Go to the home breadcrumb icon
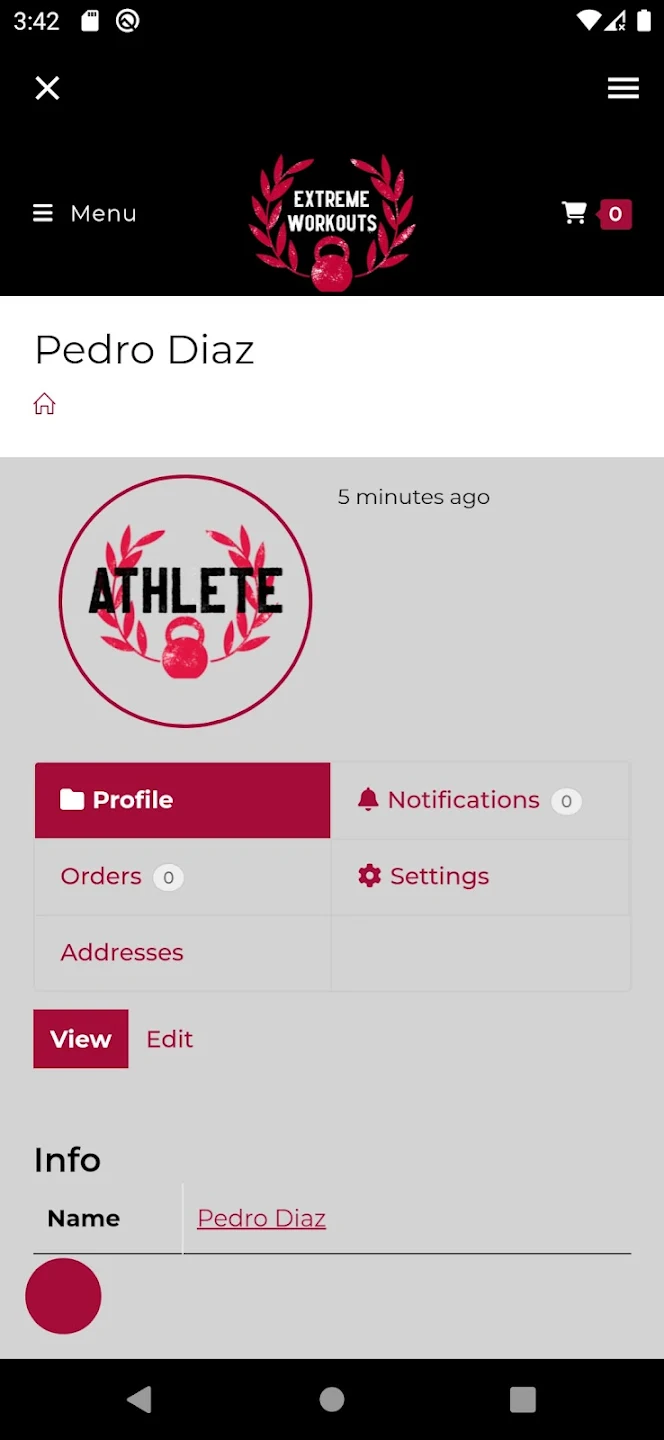This screenshot has height=1440, width=664. click(x=44, y=404)
